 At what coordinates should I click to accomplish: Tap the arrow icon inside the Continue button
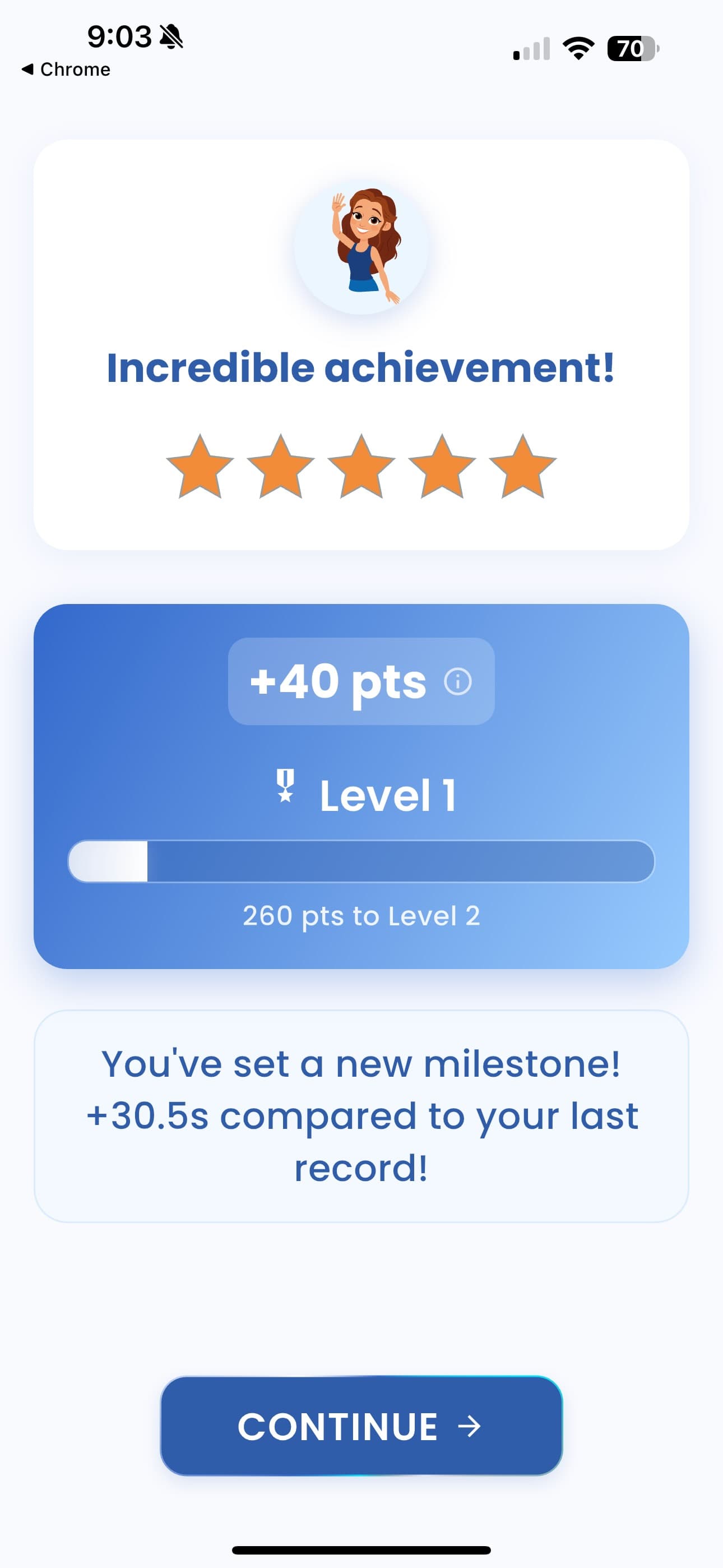tap(470, 1426)
